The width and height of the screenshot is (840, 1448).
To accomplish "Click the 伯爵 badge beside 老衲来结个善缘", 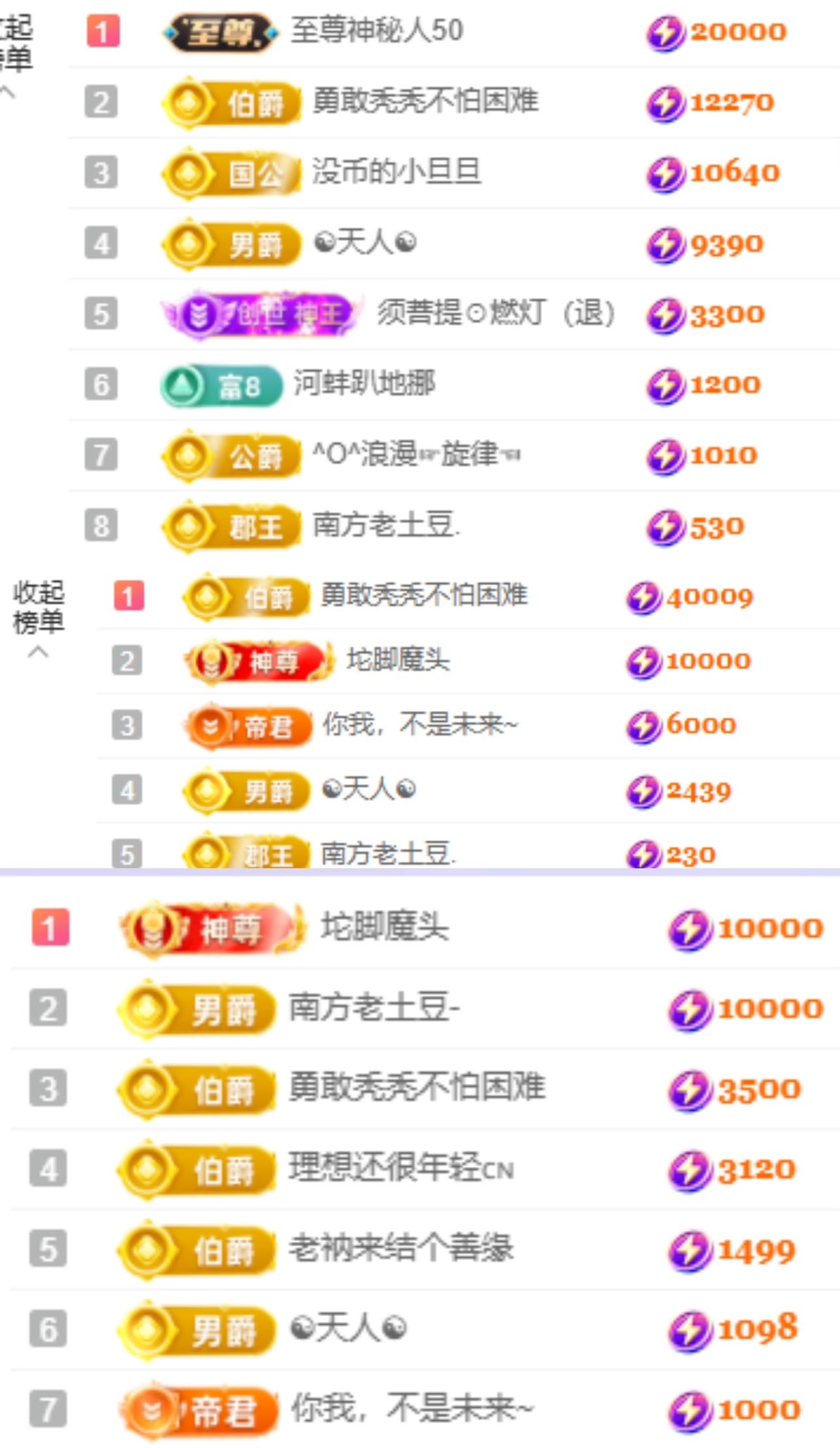I will (x=196, y=1252).
